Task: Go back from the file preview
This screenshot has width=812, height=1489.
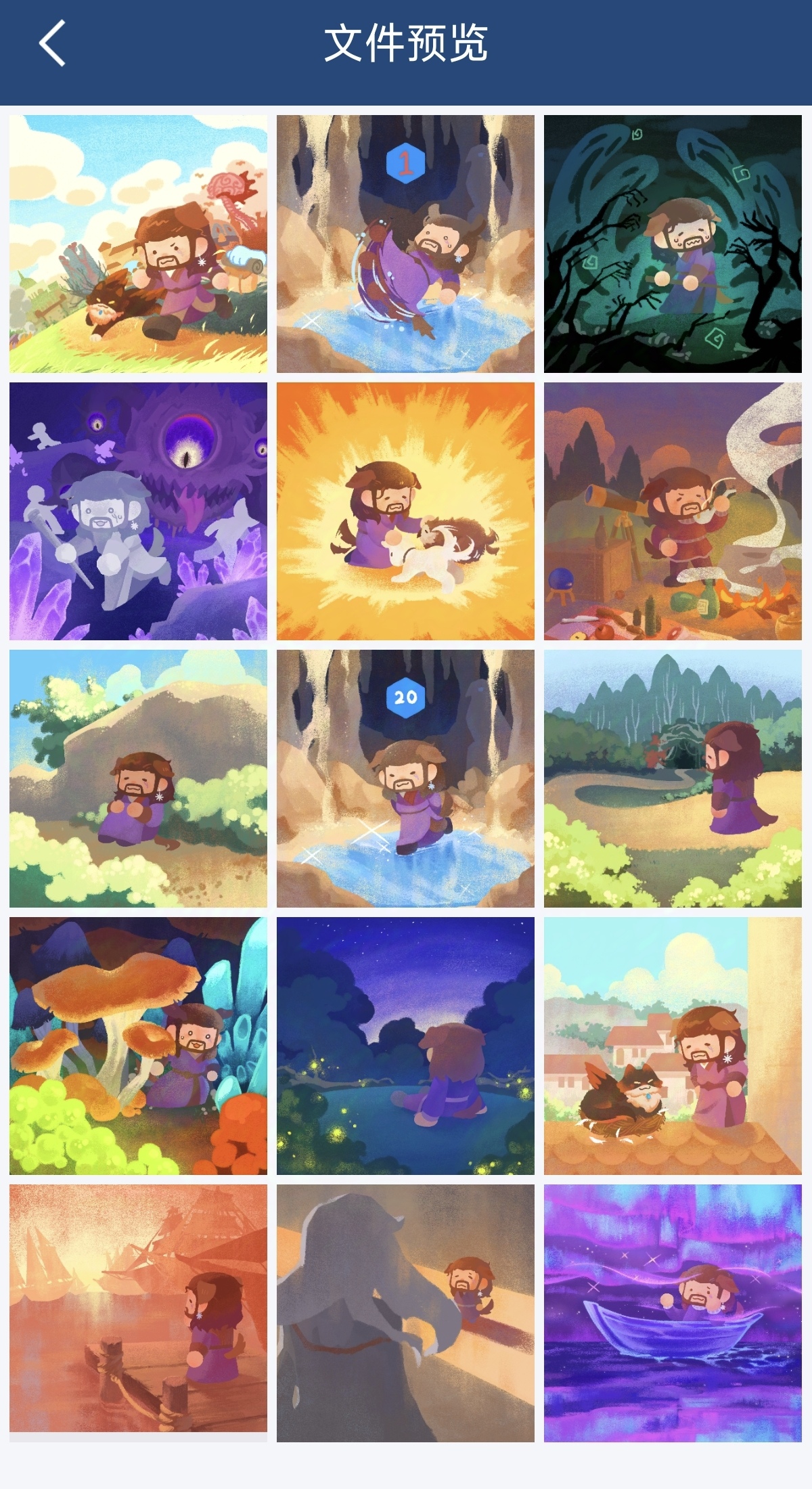Action: pyautogui.click(x=52, y=43)
